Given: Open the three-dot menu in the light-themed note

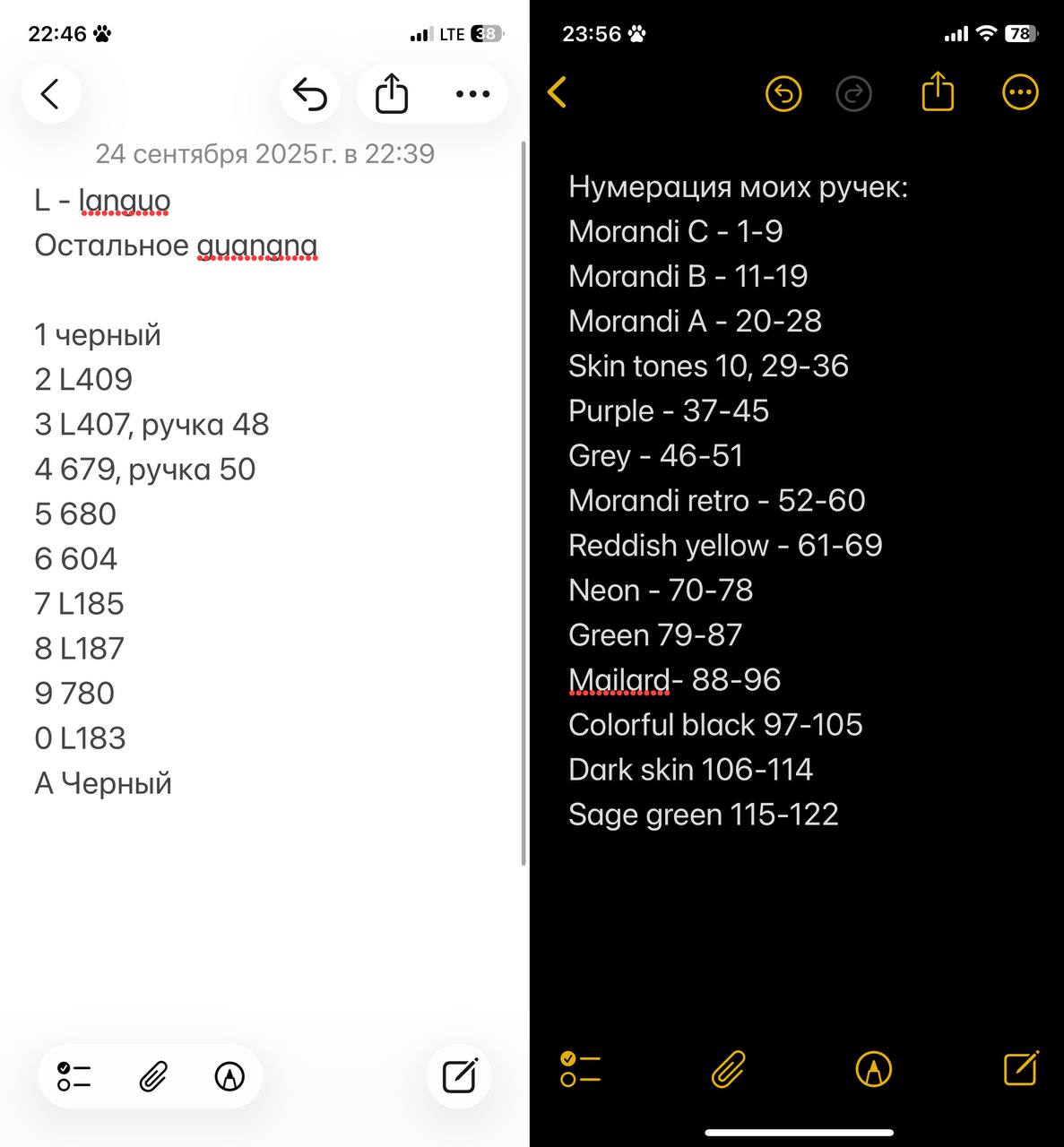Looking at the screenshot, I should pos(472,93).
